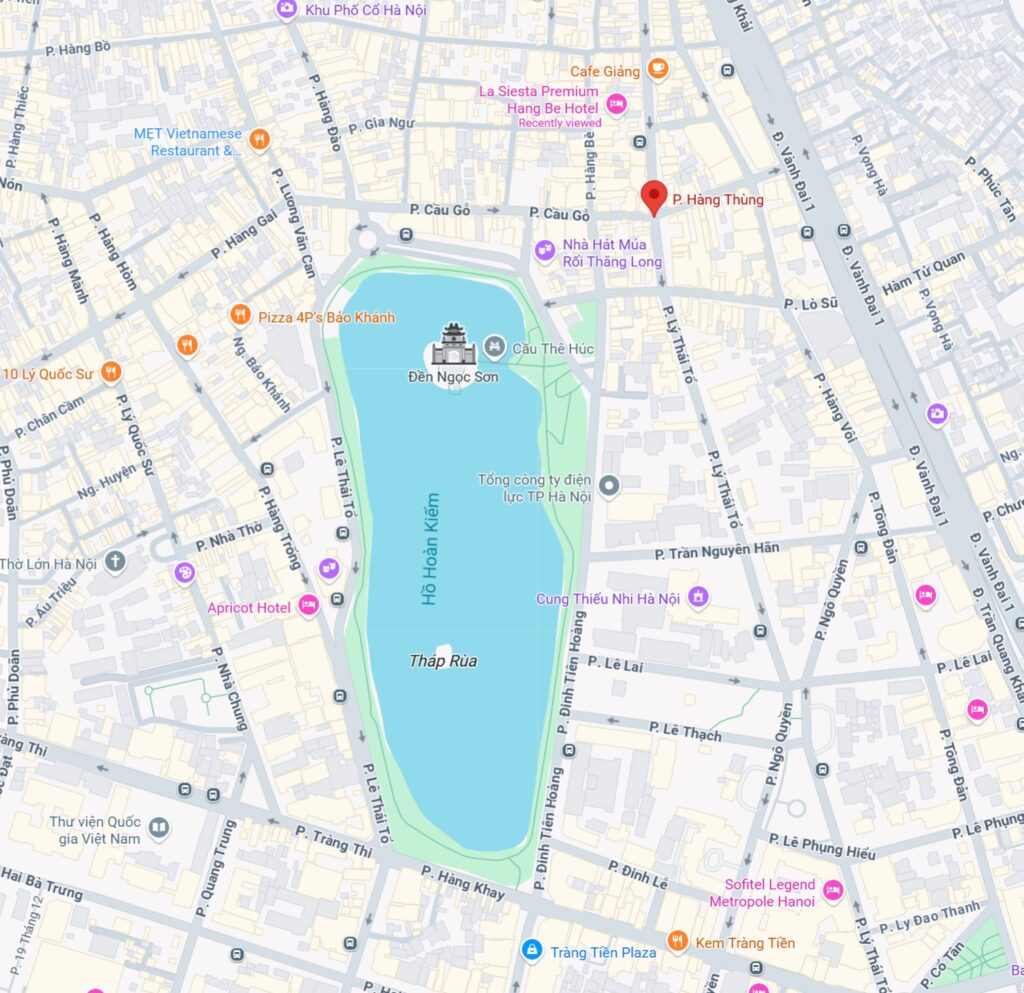The height and width of the screenshot is (993, 1024).
Task: Tap the Sofitel Legend Metropole Hanoi marker
Action: (x=832, y=891)
